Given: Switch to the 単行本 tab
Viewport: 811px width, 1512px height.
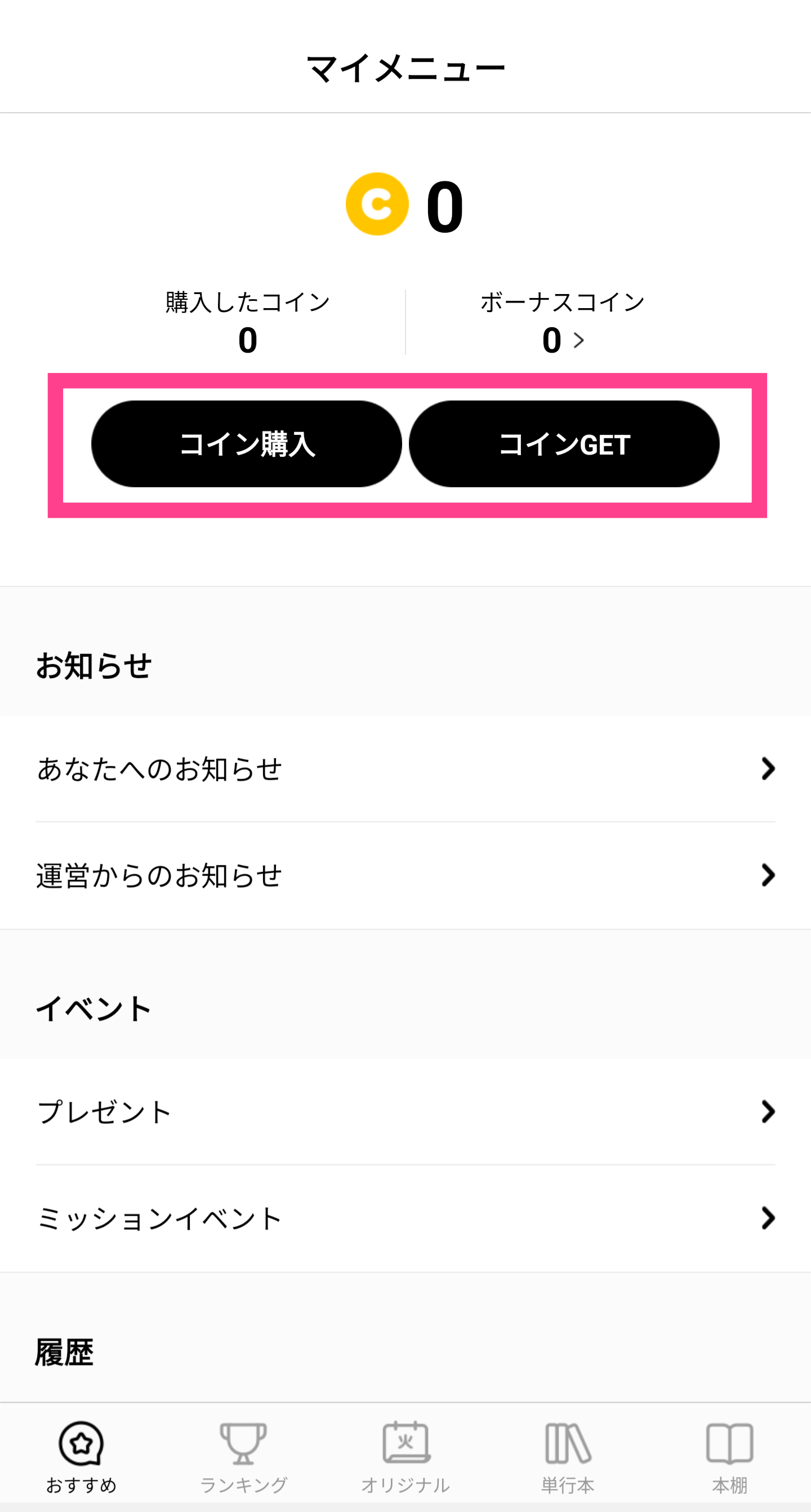Looking at the screenshot, I should (x=568, y=1457).
